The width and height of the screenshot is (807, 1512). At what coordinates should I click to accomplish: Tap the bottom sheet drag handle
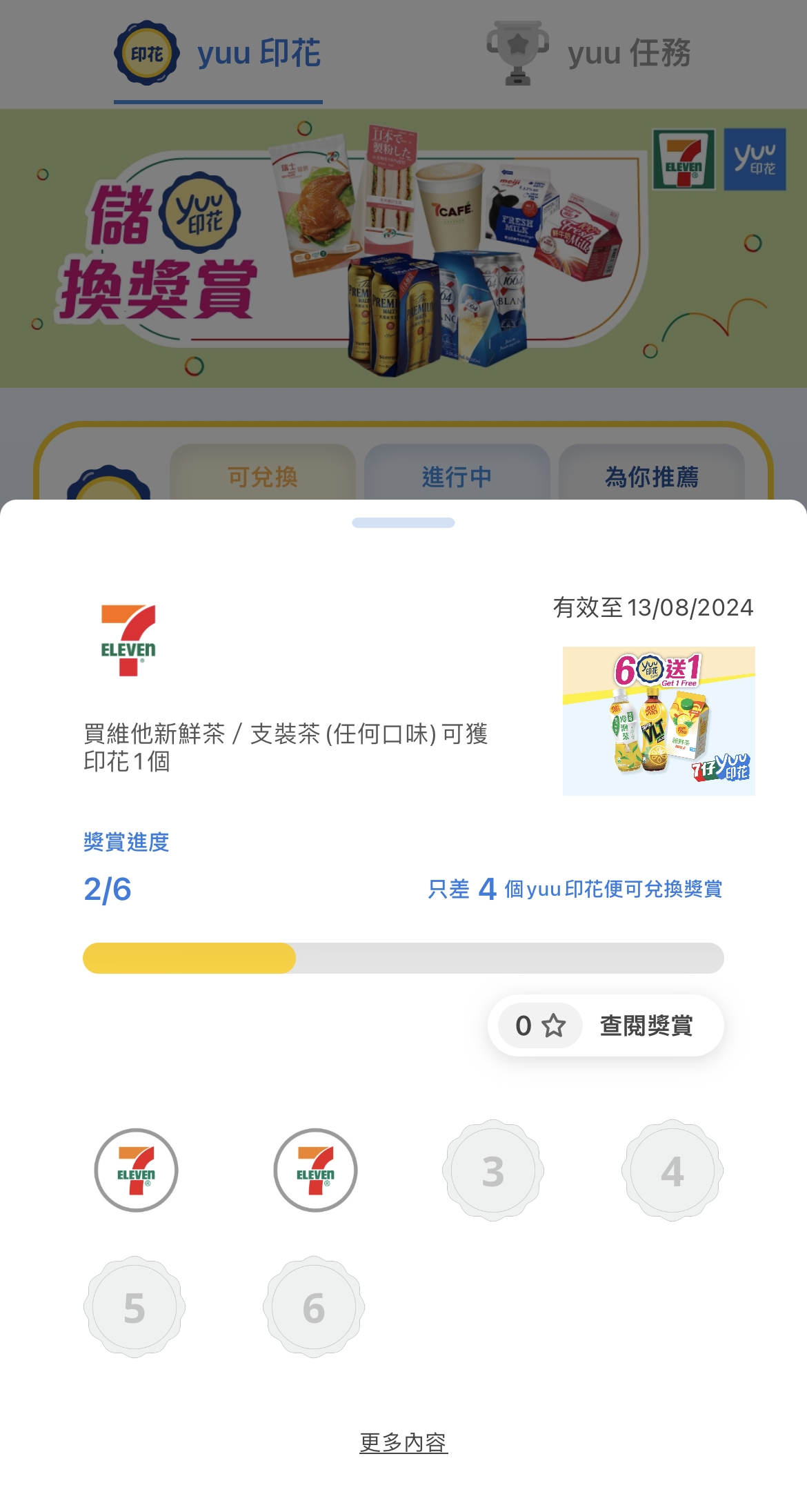point(403,522)
